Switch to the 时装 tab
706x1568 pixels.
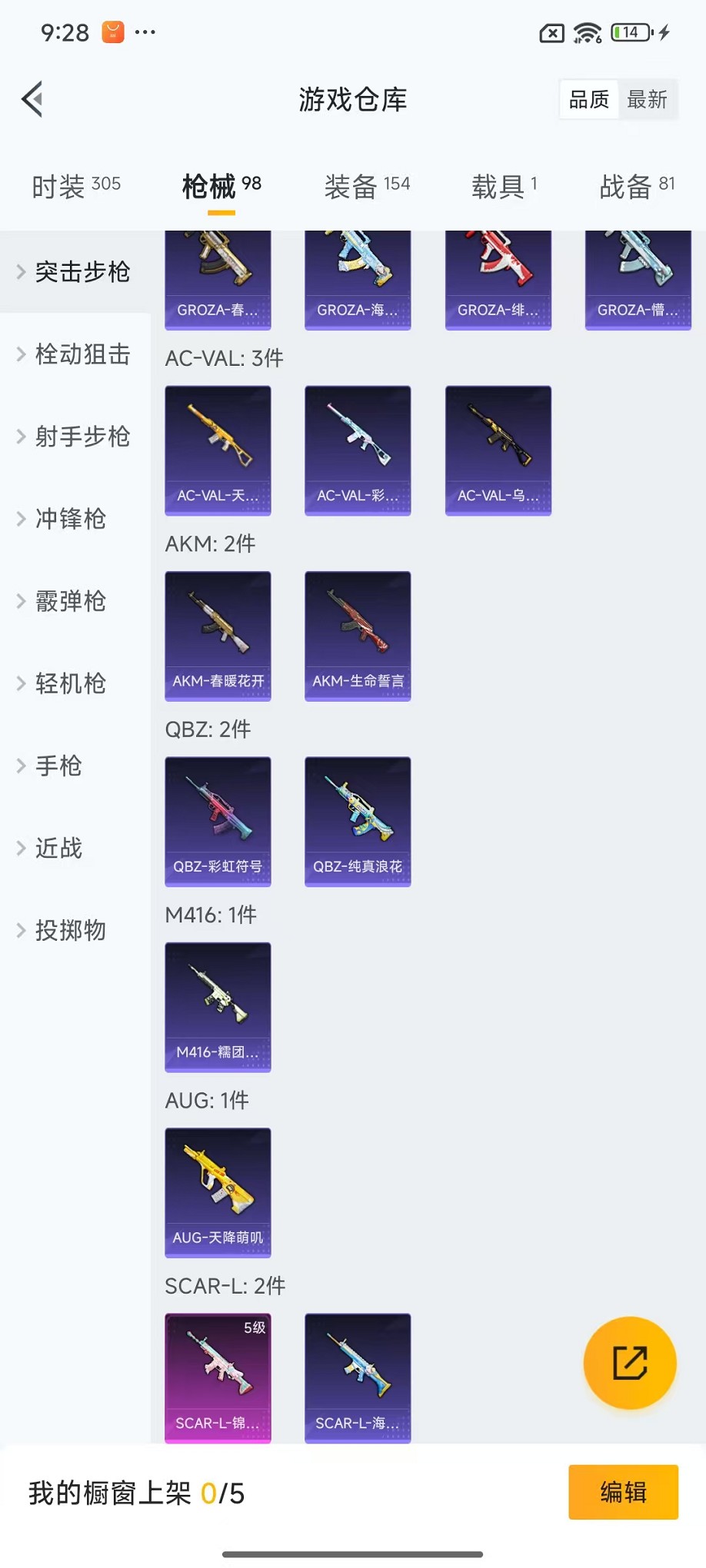[75, 186]
